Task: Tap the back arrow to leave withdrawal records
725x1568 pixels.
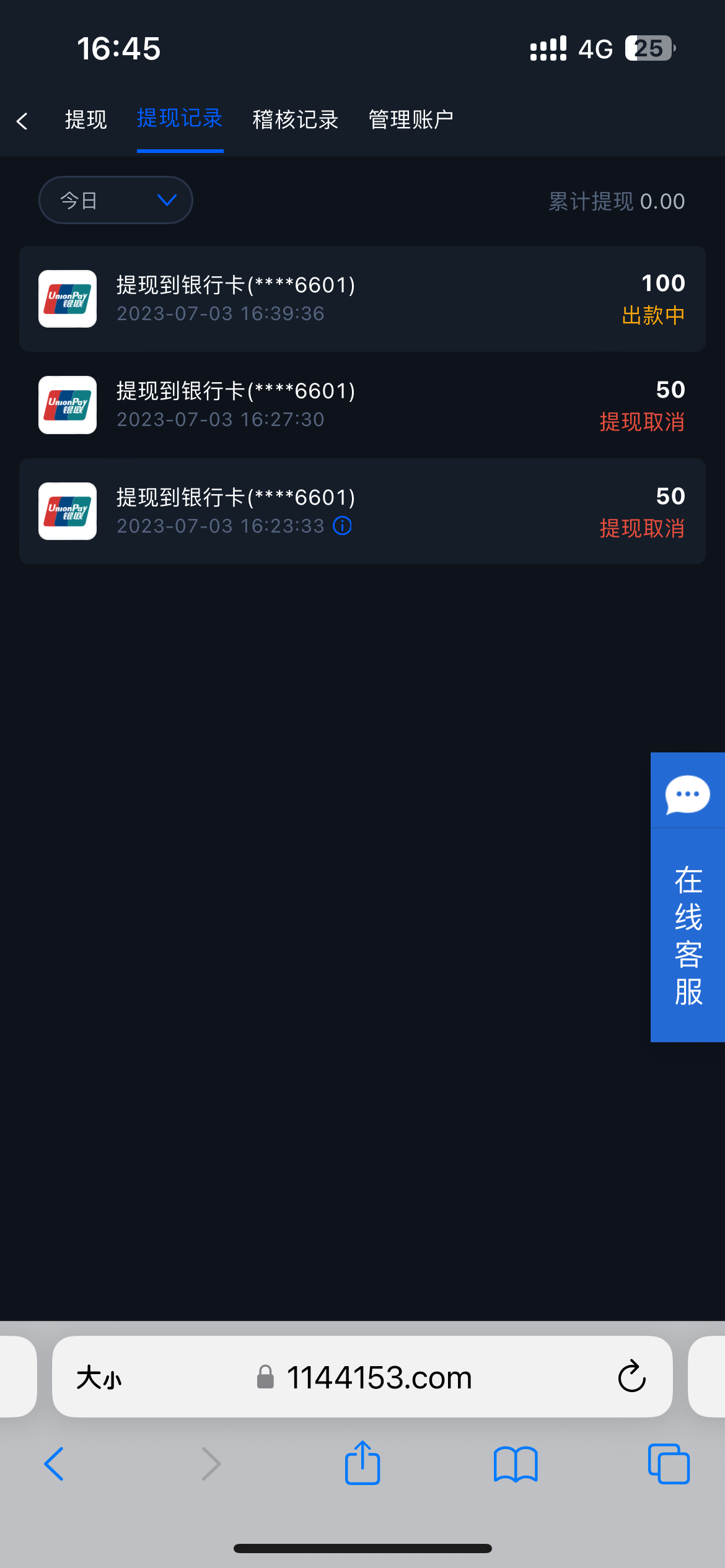Action: (22, 121)
